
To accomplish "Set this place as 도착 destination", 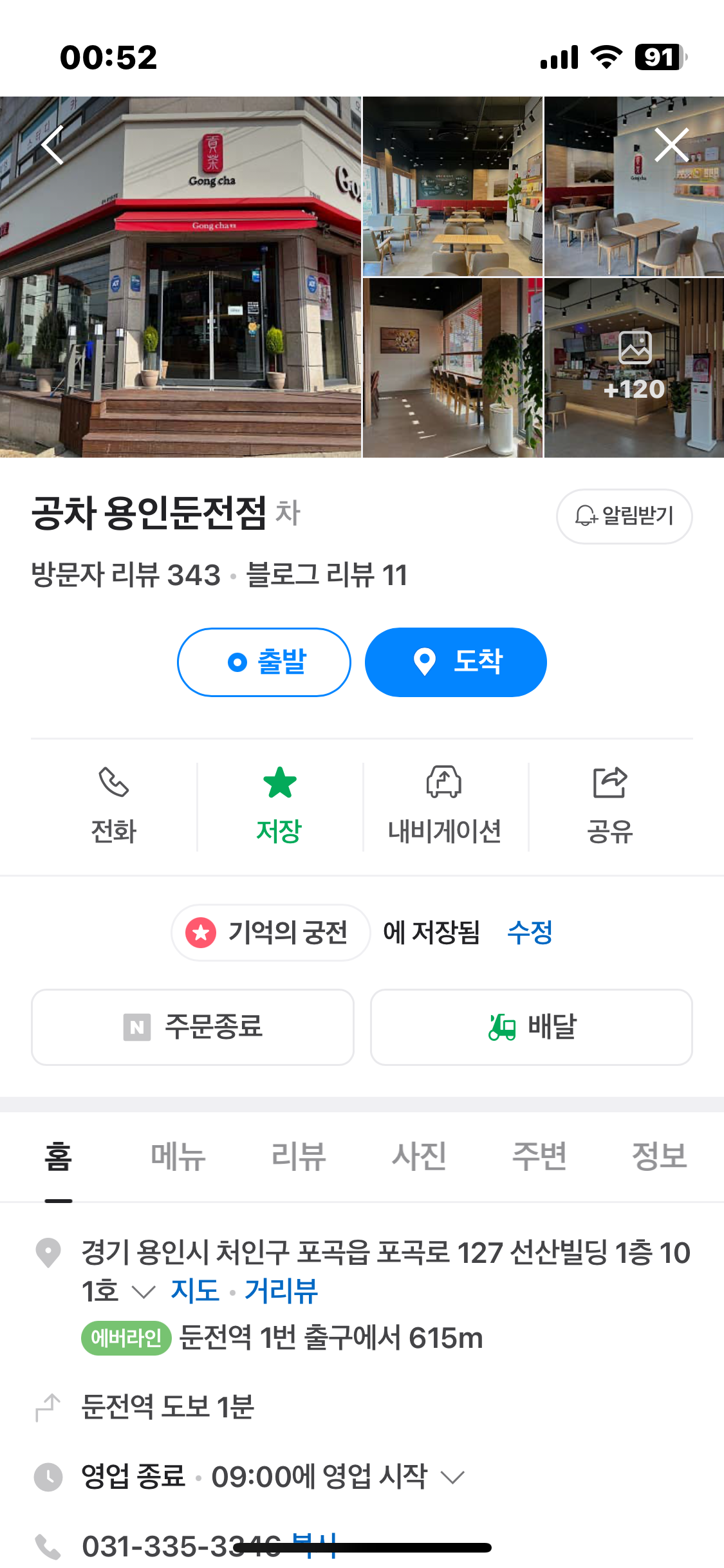I will (x=456, y=662).
